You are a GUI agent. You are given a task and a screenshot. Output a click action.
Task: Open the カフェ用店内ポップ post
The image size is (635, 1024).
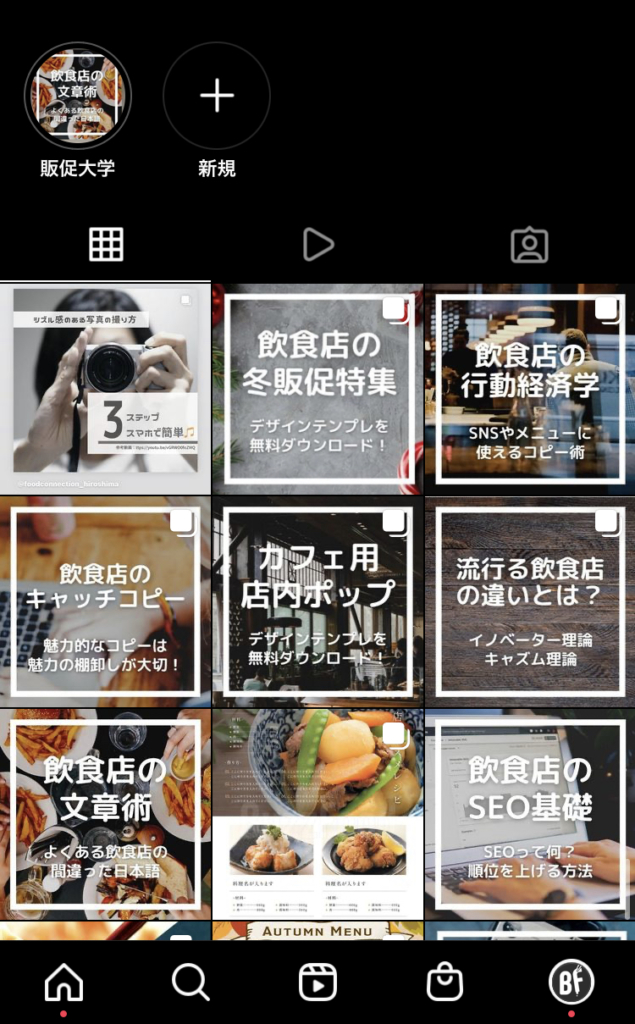tap(318, 601)
